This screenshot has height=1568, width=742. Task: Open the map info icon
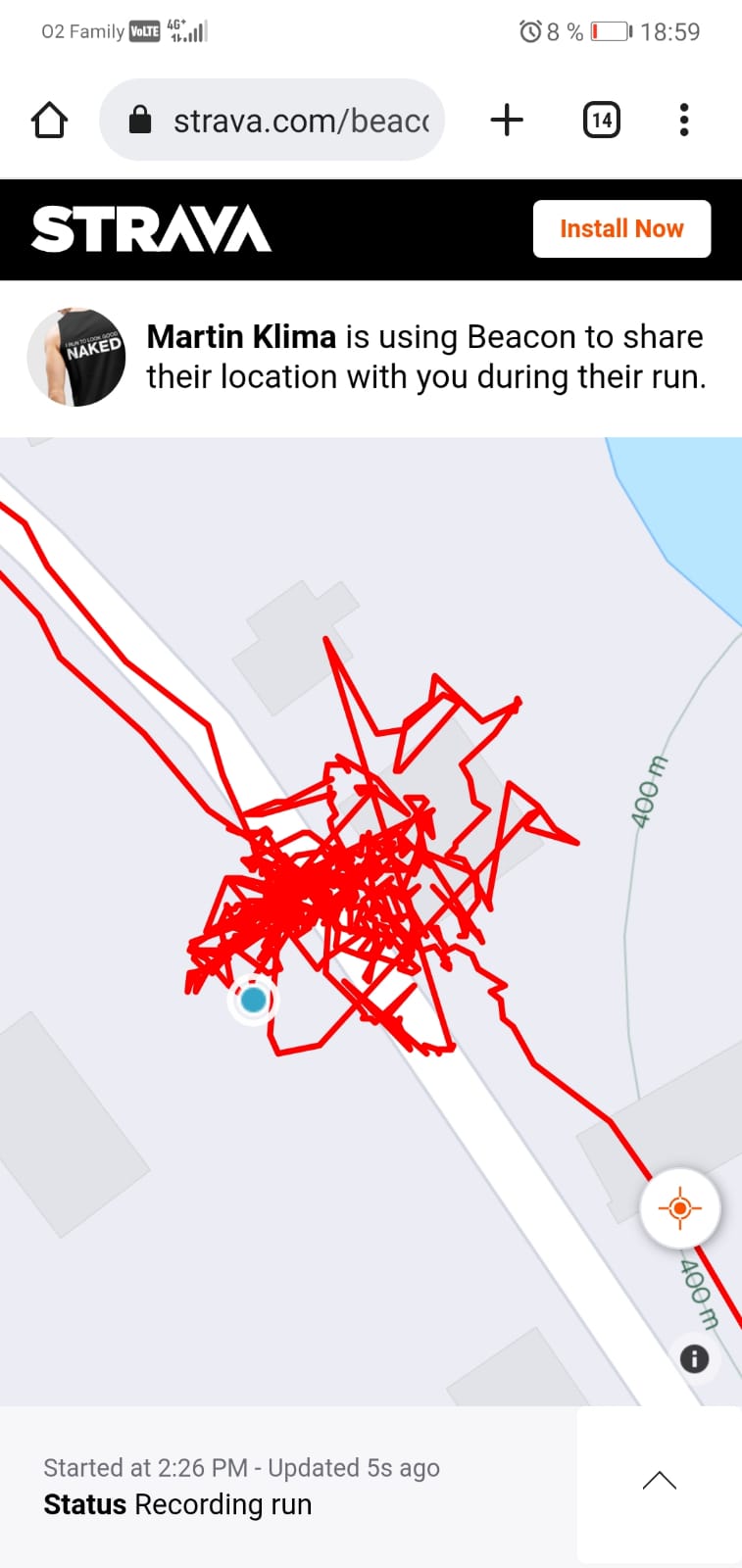[x=694, y=1359]
